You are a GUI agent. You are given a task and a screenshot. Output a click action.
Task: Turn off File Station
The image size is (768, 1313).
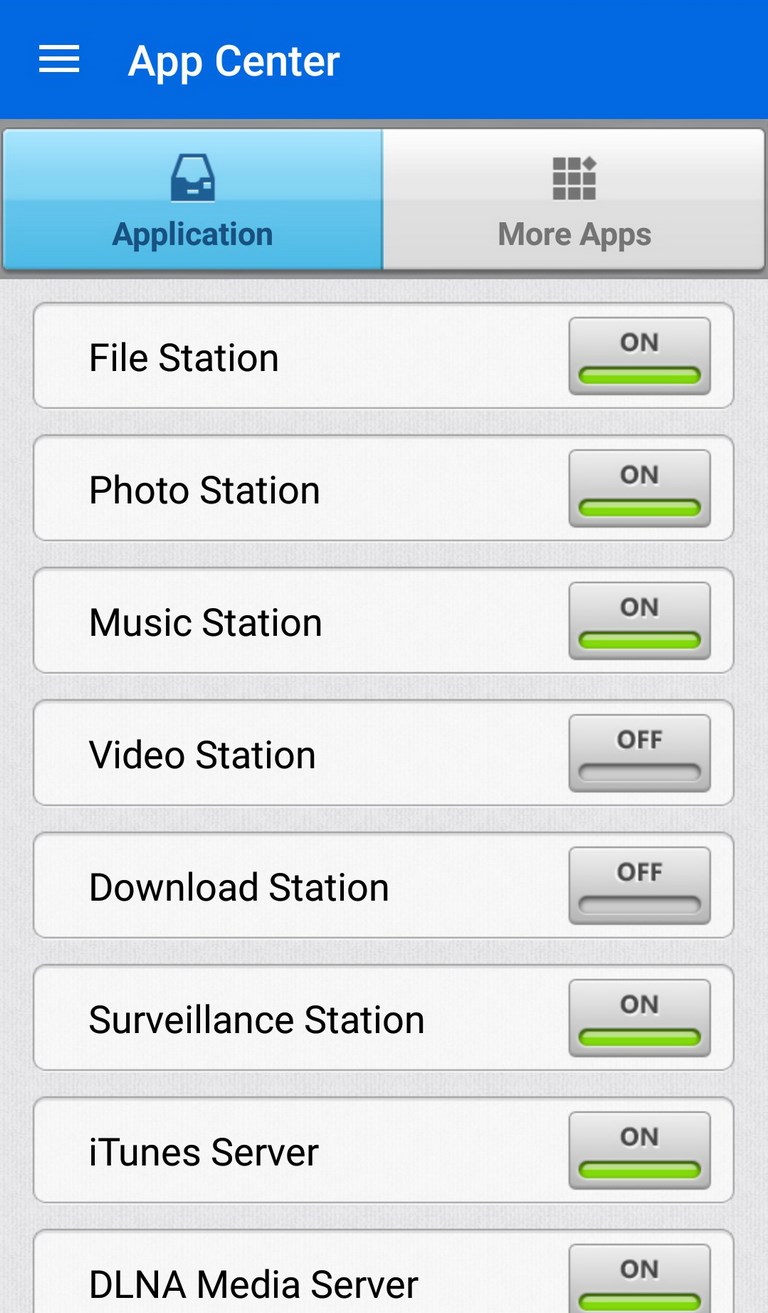(640, 356)
